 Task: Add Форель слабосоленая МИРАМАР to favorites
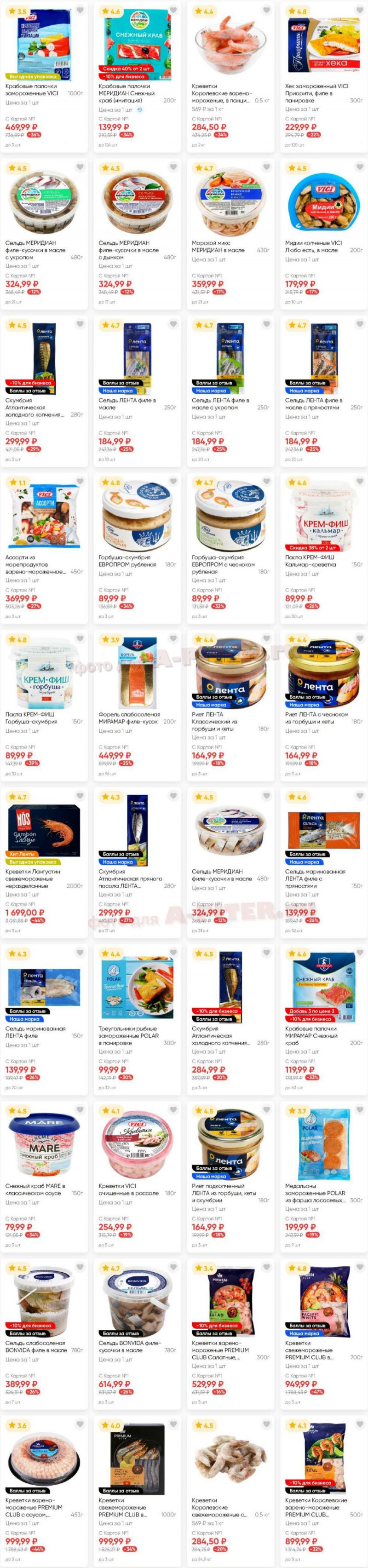[173, 639]
